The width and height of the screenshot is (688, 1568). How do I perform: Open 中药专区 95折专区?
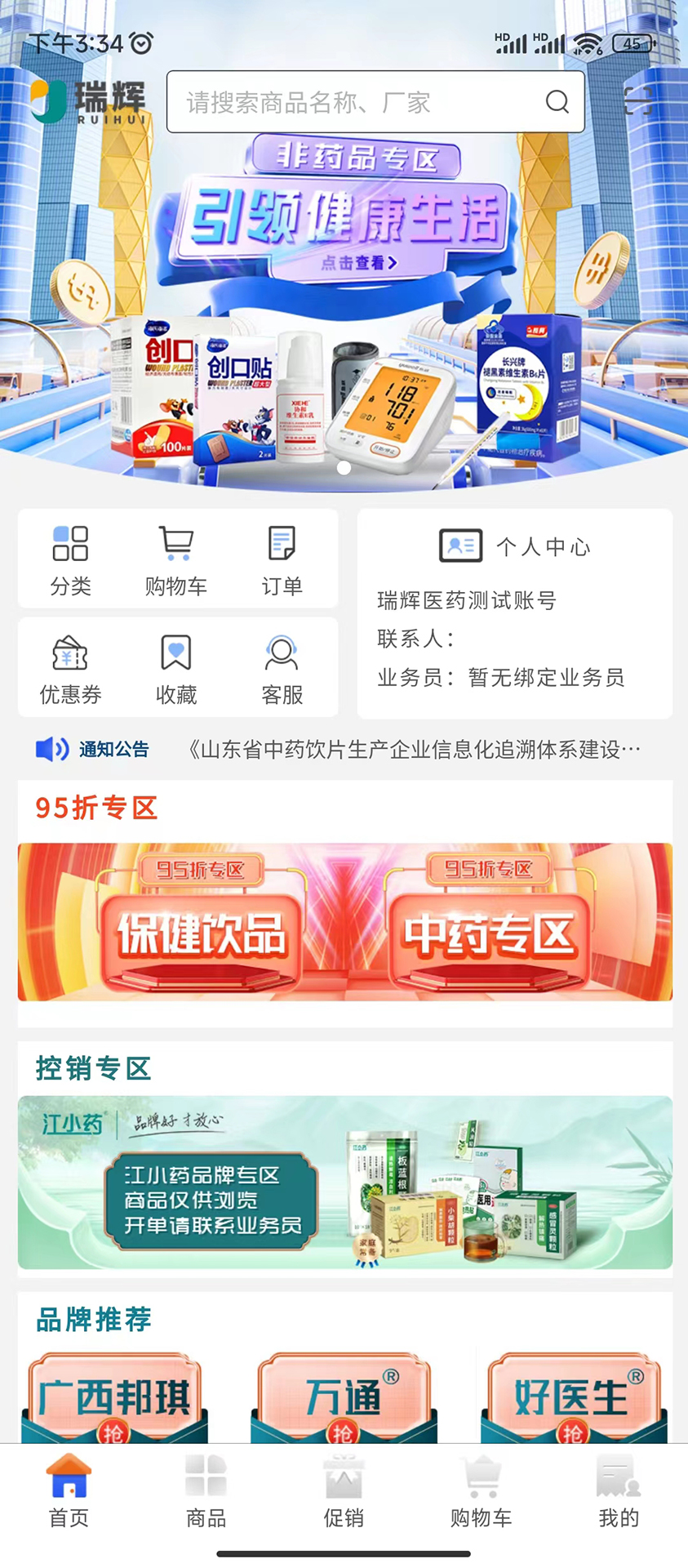coord(488,923)
